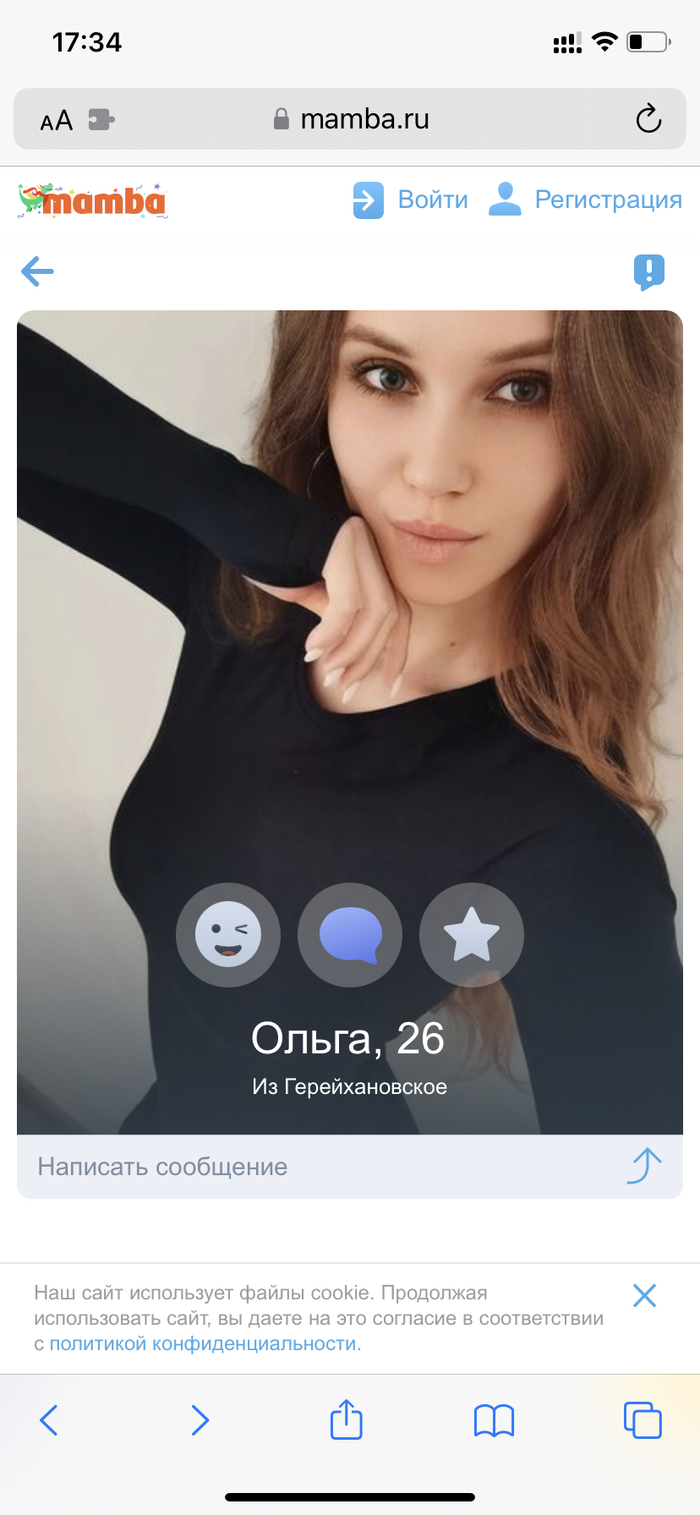Dismiss the cookie notice

[x=645, y=1296]
